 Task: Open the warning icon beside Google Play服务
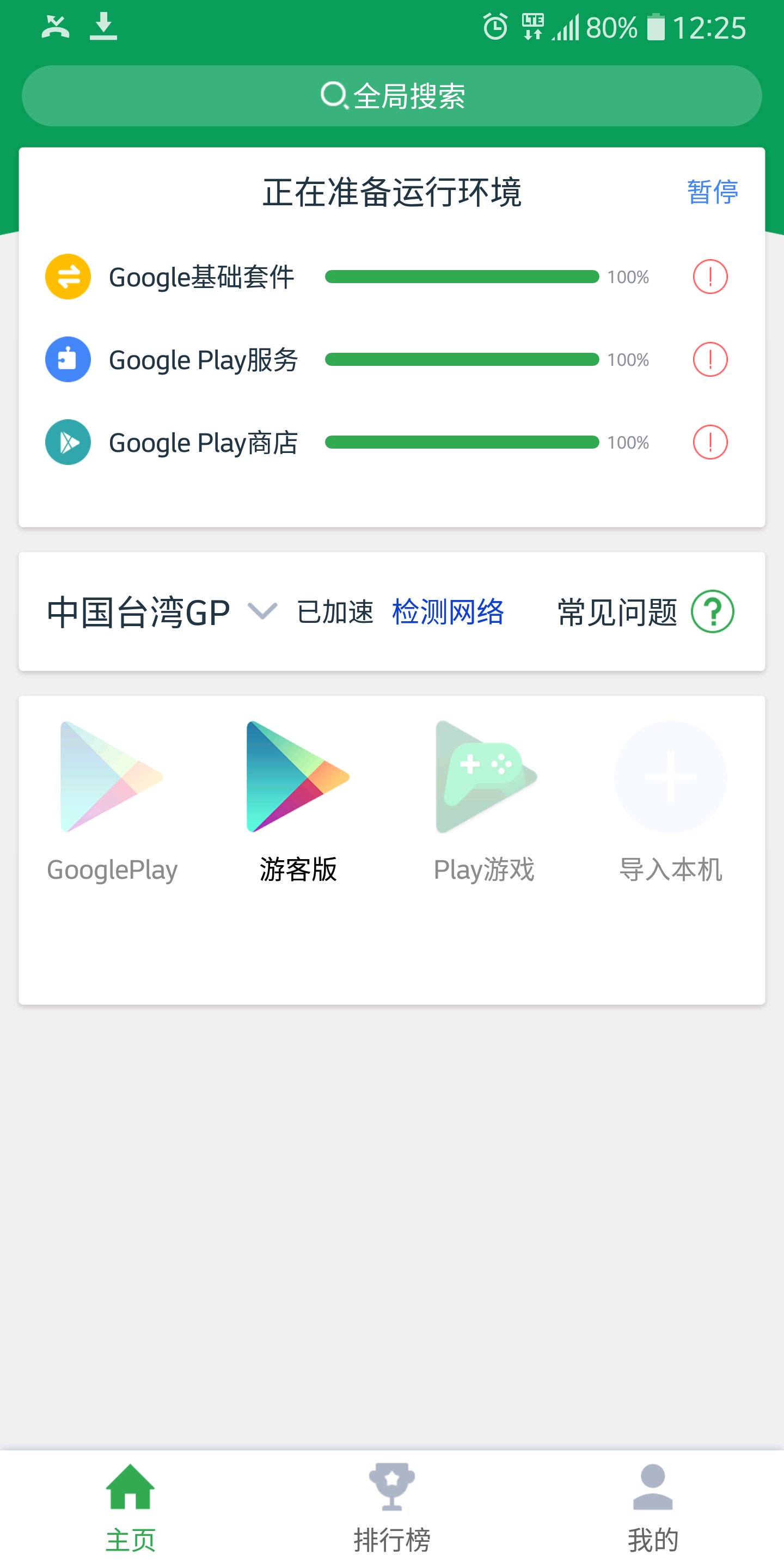tap(710, 360)
